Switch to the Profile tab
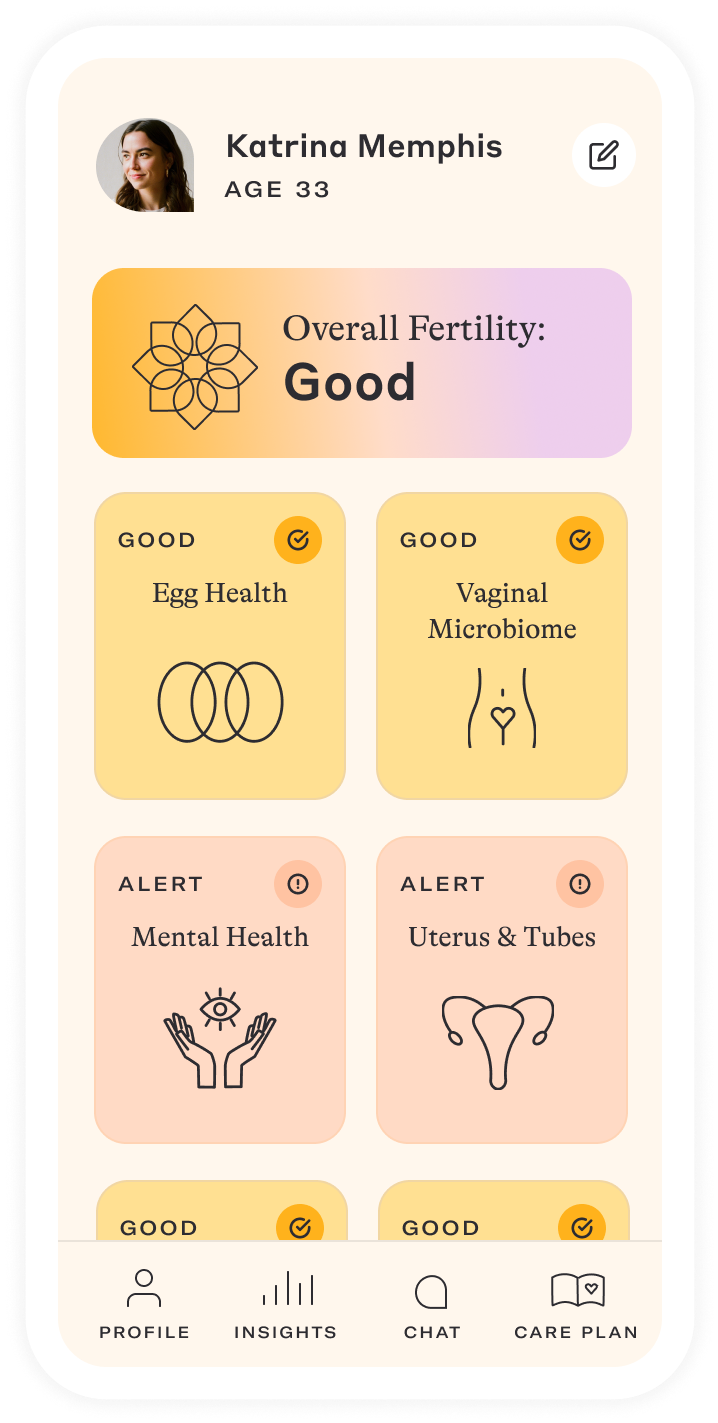The height and width of the screenshot is (1423, 718). pyautogui.click(x=144, y=1303)
